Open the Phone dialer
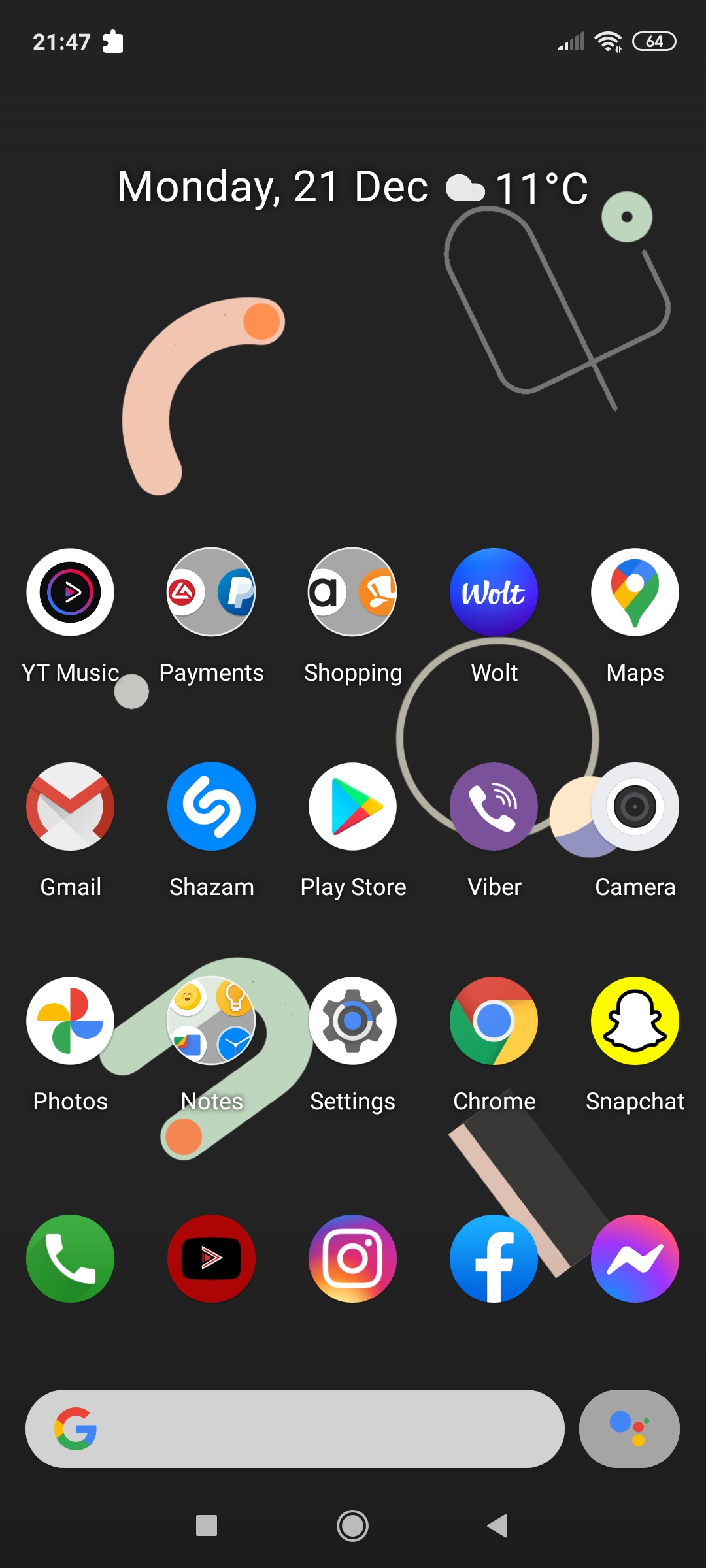 pos(70,1258)
